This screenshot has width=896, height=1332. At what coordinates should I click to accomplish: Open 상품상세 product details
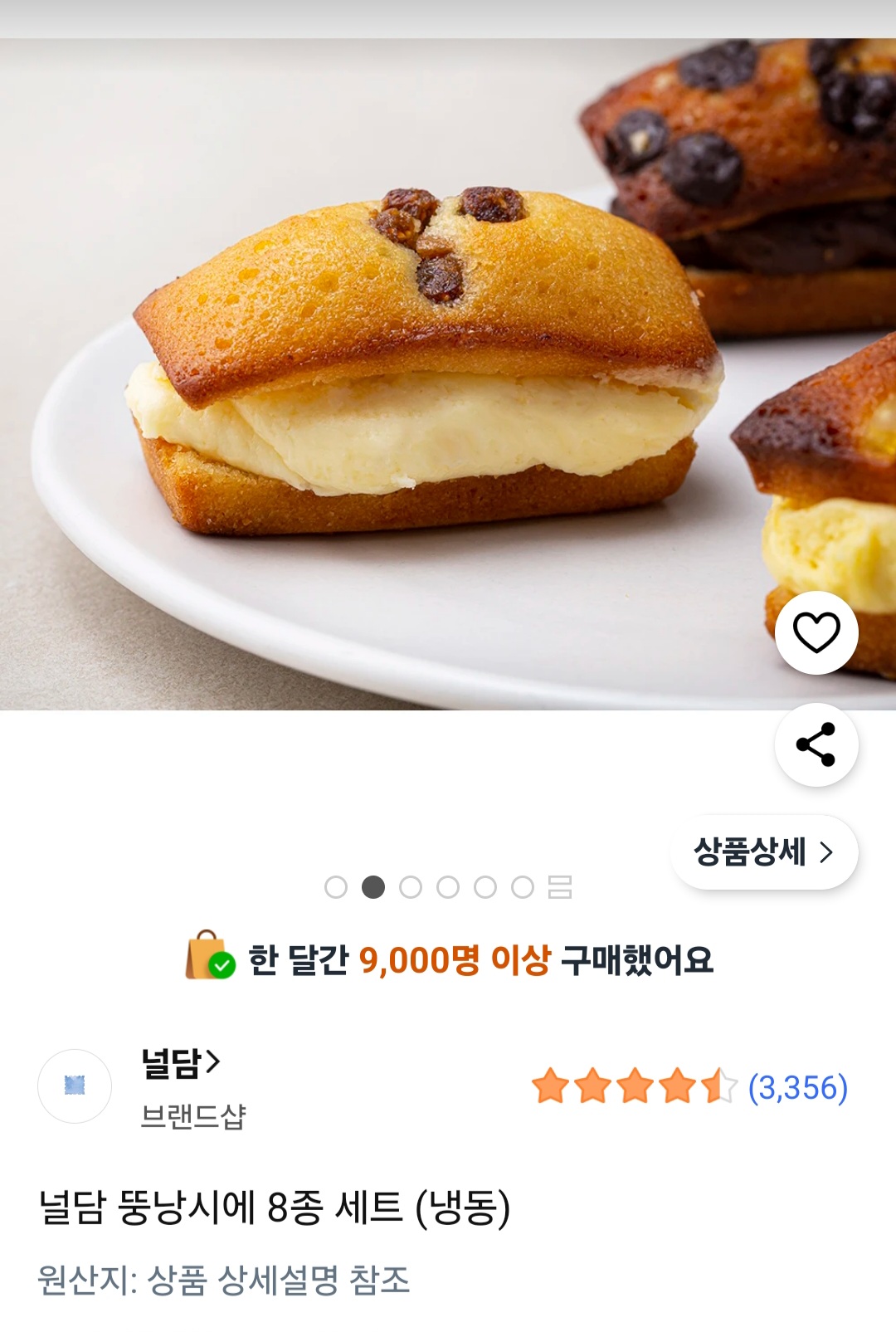click(763, 852)
